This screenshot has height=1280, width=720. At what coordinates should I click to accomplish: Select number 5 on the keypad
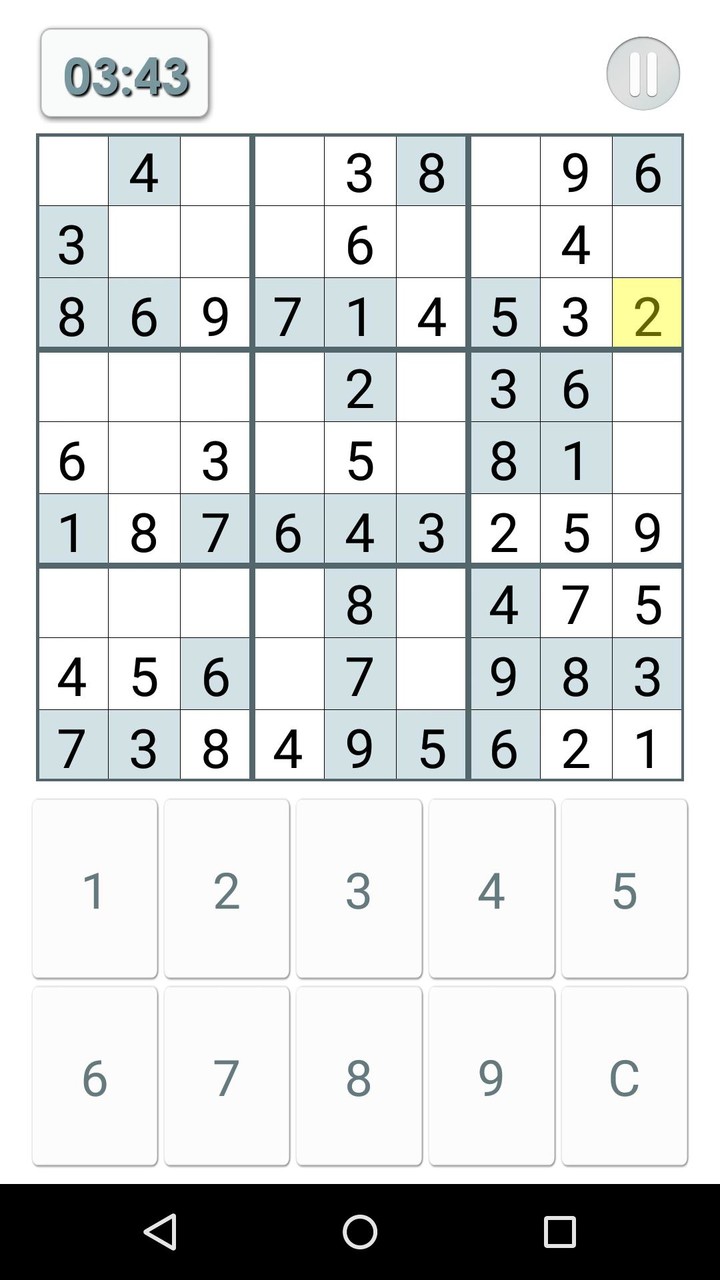point(624,887)
